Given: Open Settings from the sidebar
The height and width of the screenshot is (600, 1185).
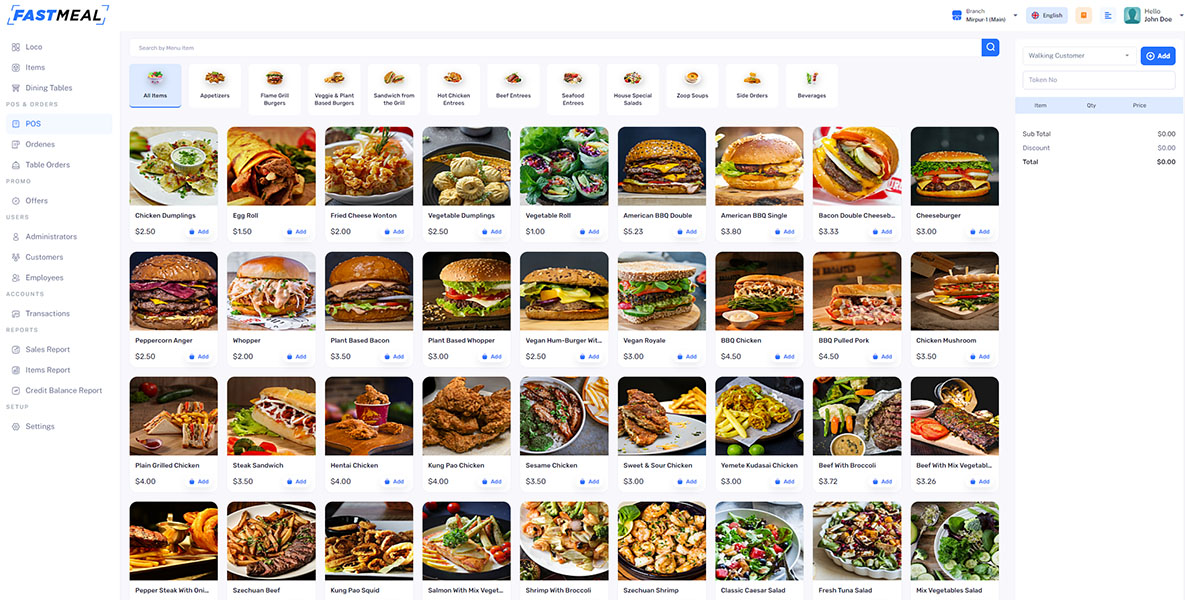Looking at the screenshot, I should point(40,427).
